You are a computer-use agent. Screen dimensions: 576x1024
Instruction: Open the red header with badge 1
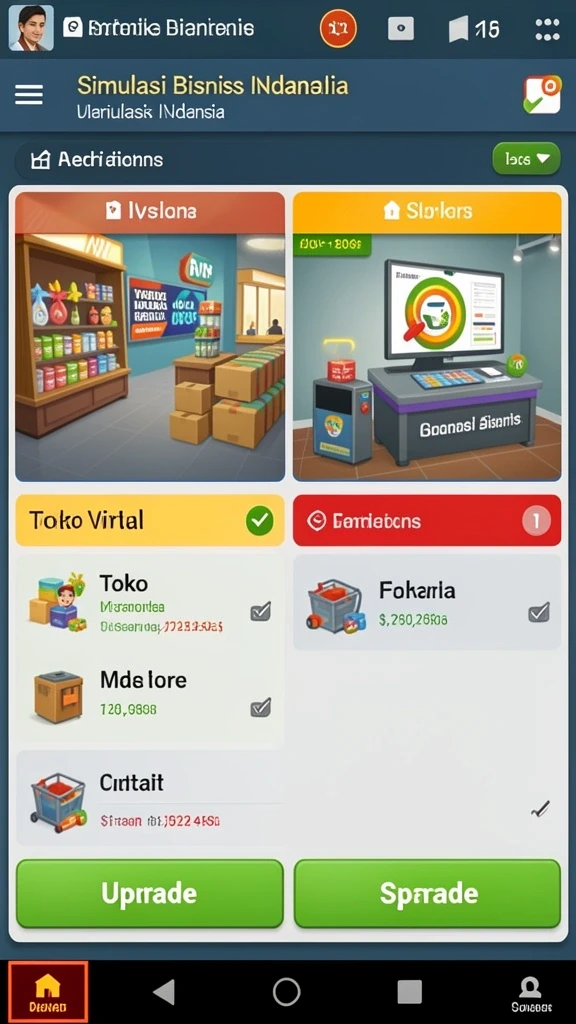(x=427, y=520)
